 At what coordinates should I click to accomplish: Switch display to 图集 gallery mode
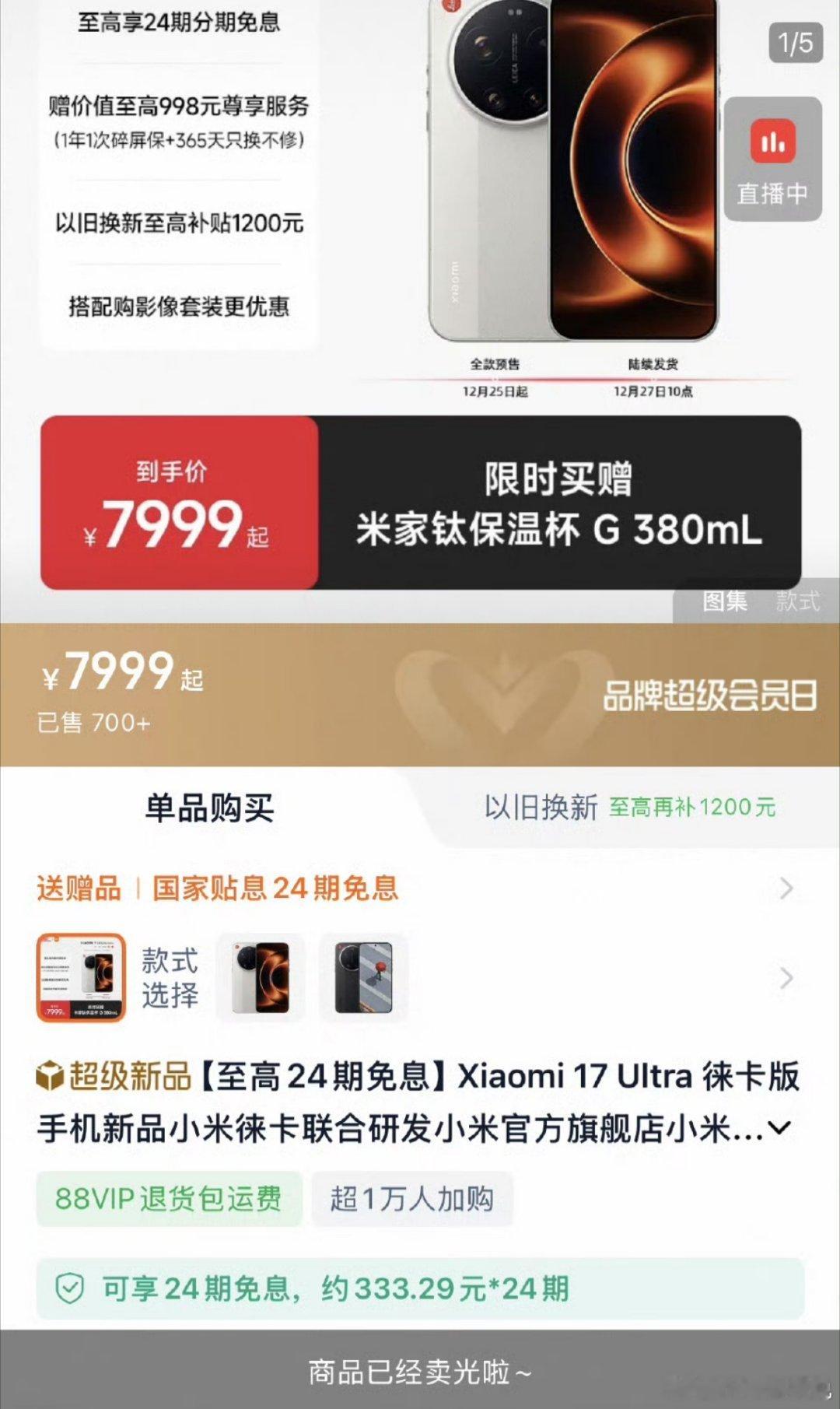[x=725, y=602]
